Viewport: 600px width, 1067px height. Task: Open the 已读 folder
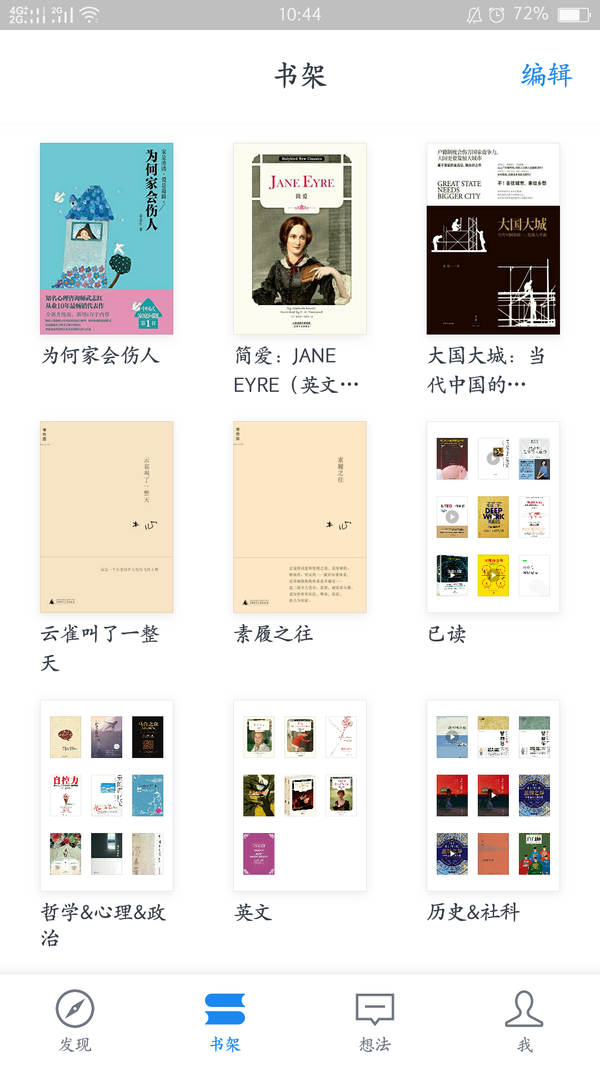(493, 516)
